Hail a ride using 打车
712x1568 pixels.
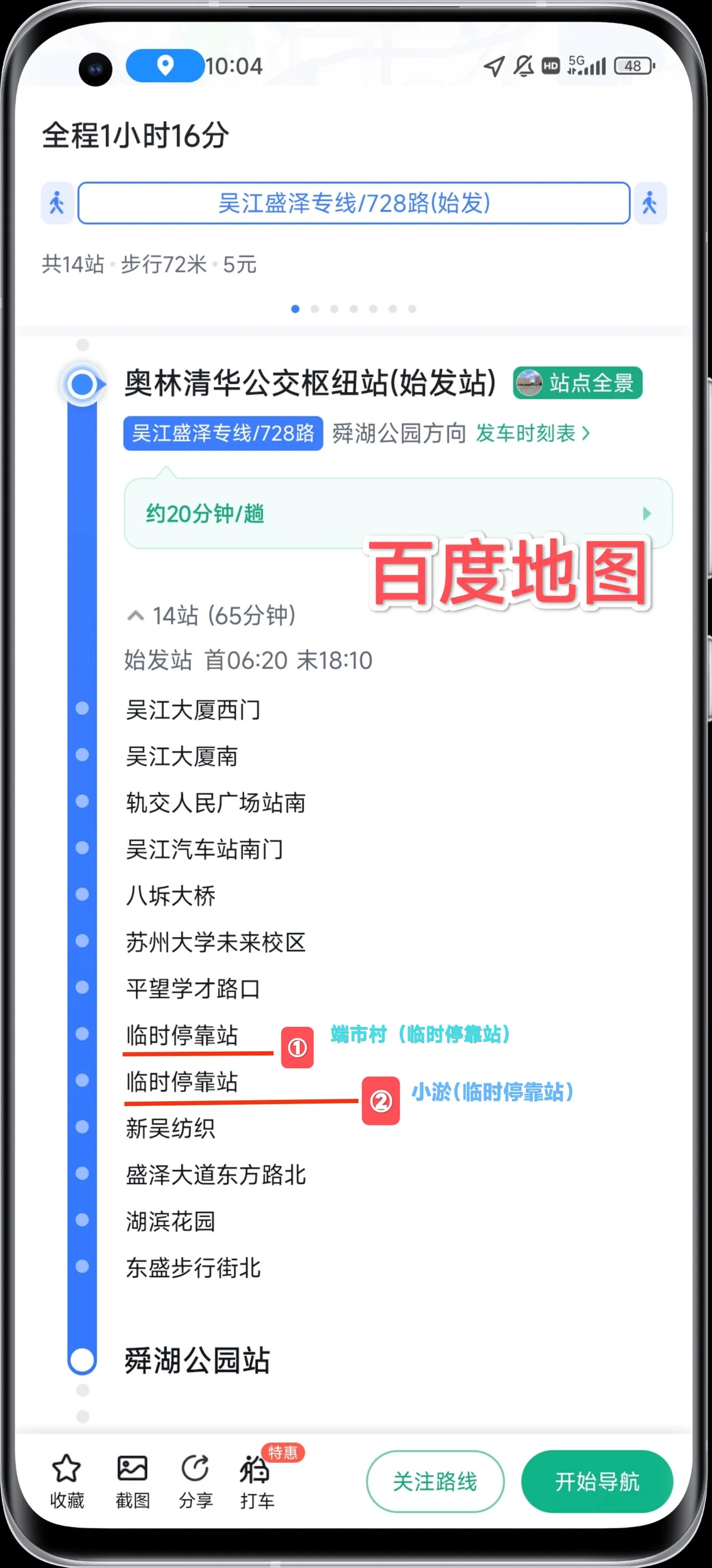click(x=257, y=1480)
